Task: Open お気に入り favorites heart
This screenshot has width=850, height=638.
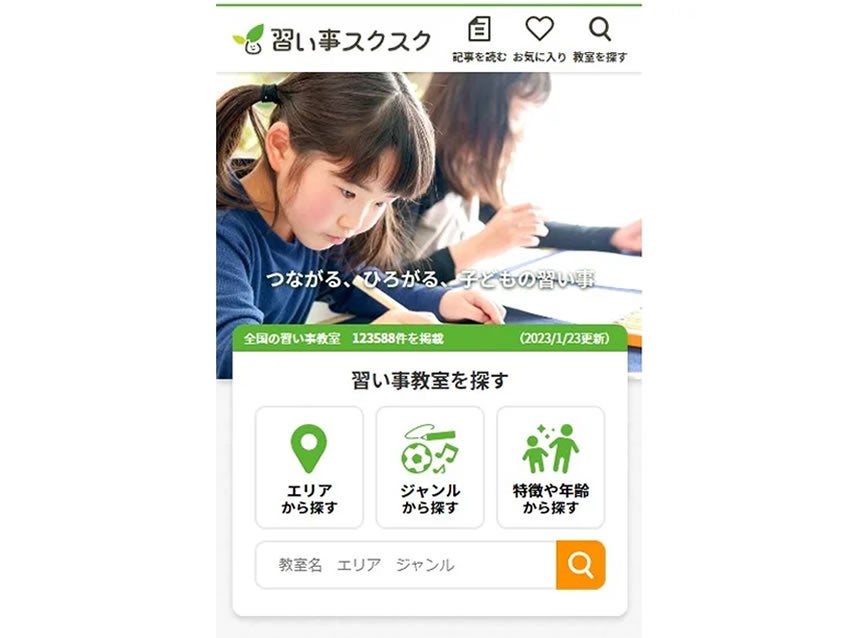Action: click(539, 39)
